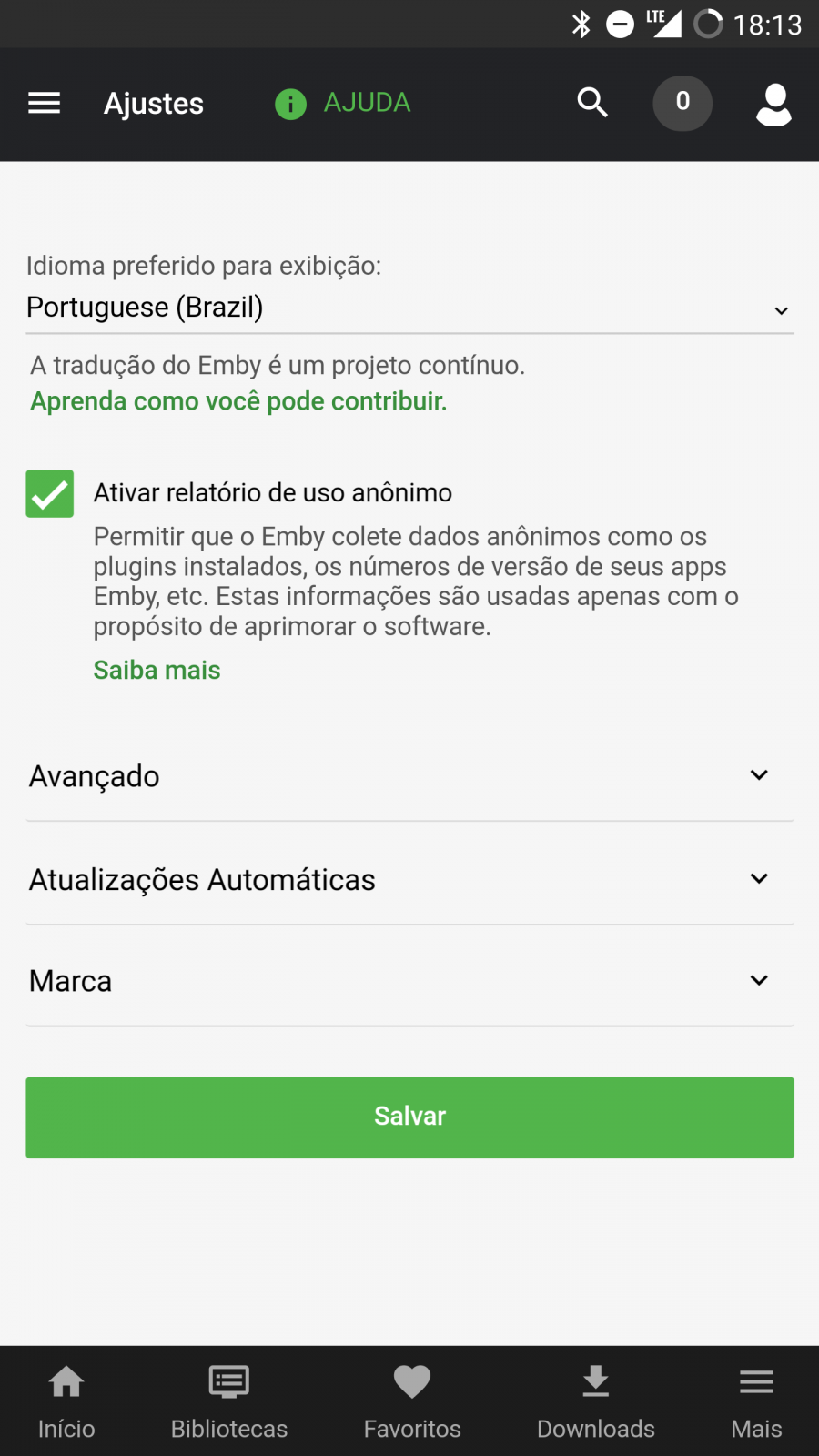The image size is (819, 1456).
Task: Expand the Marca section
Action: 409,981
